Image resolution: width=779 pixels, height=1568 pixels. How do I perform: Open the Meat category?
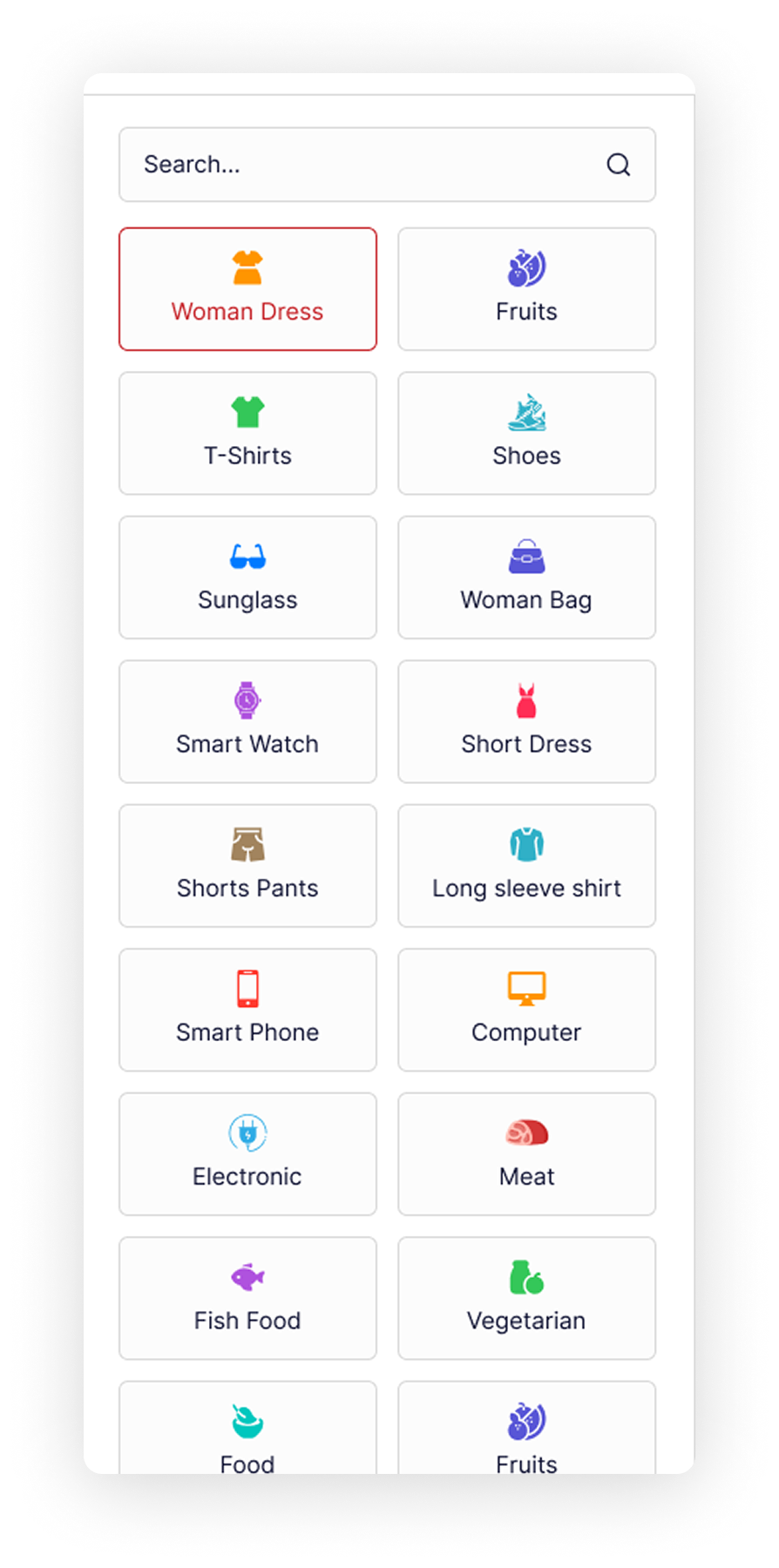[526, 1154]
